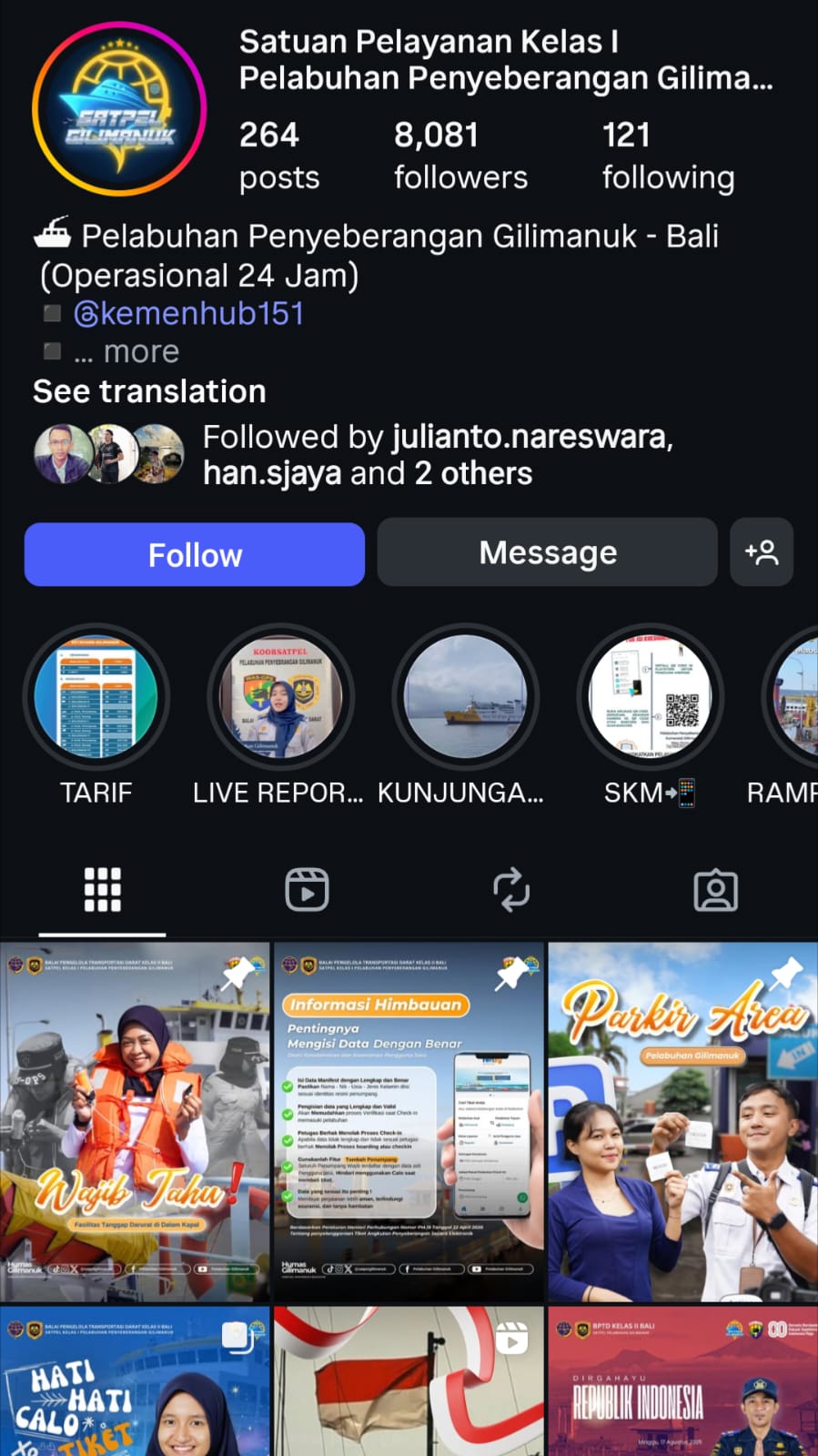Follow the Satpel Gilimanuk account

tap(194, 554)
